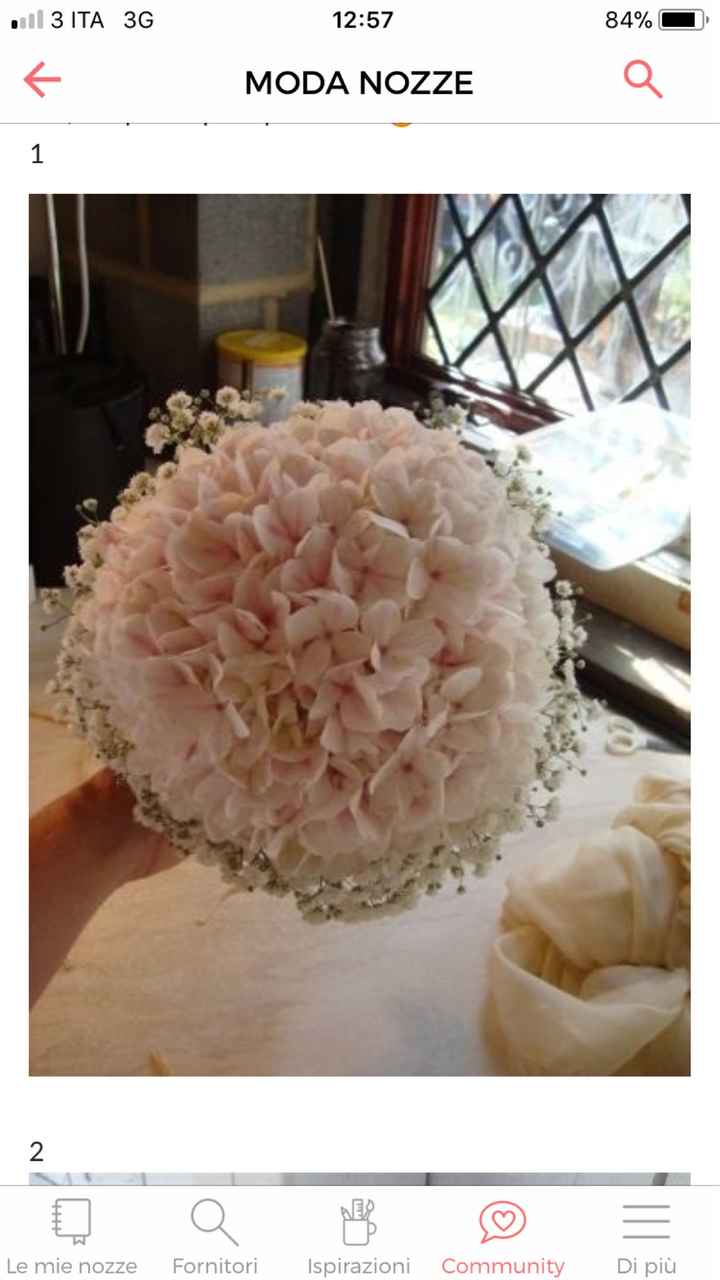Tap the Ispirazioni label
This screenshot has width=720, height=1280.
pyautogui.click(x=358, y=1265)
